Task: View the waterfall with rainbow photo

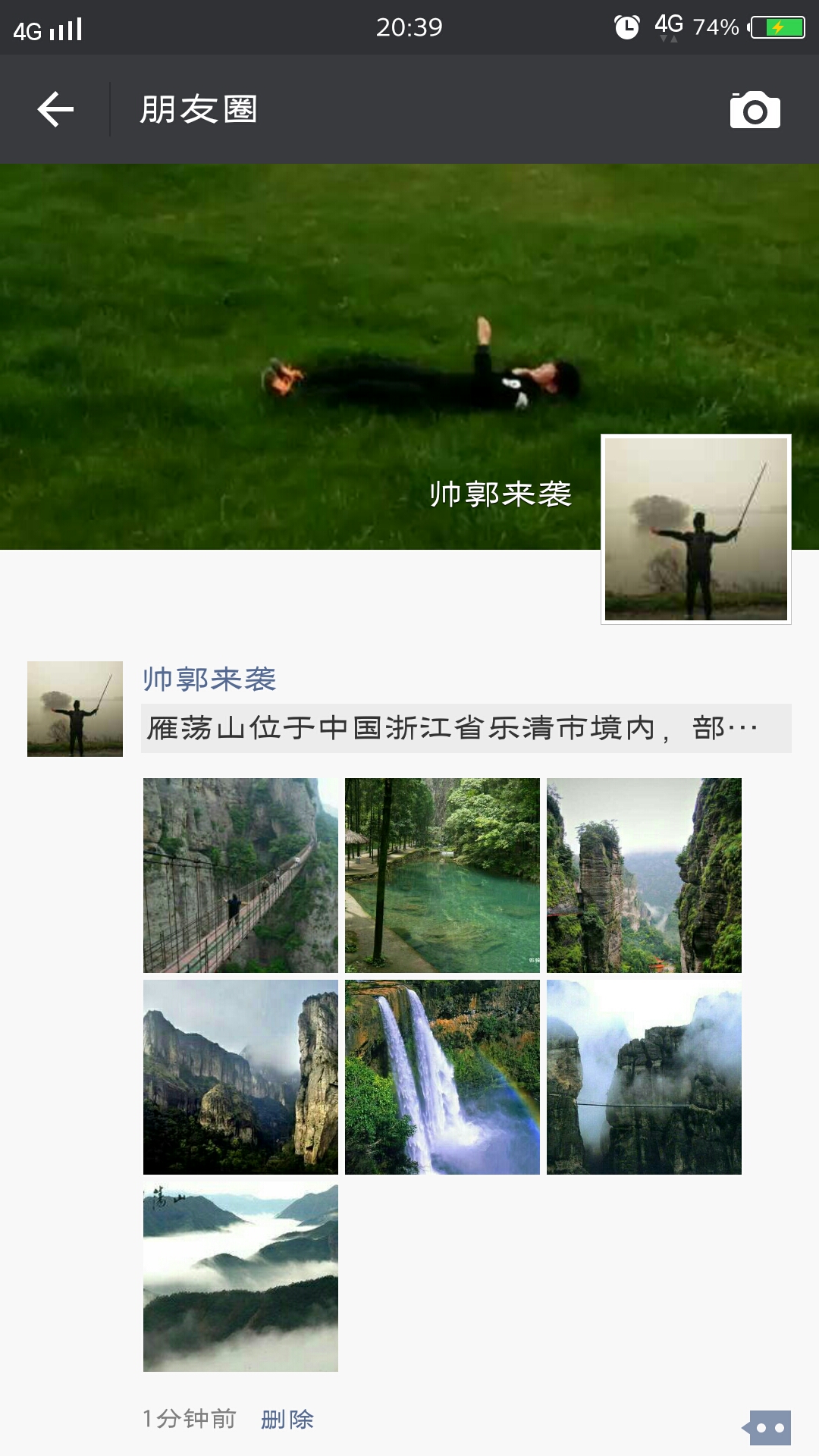Action: click(442, 1077)
